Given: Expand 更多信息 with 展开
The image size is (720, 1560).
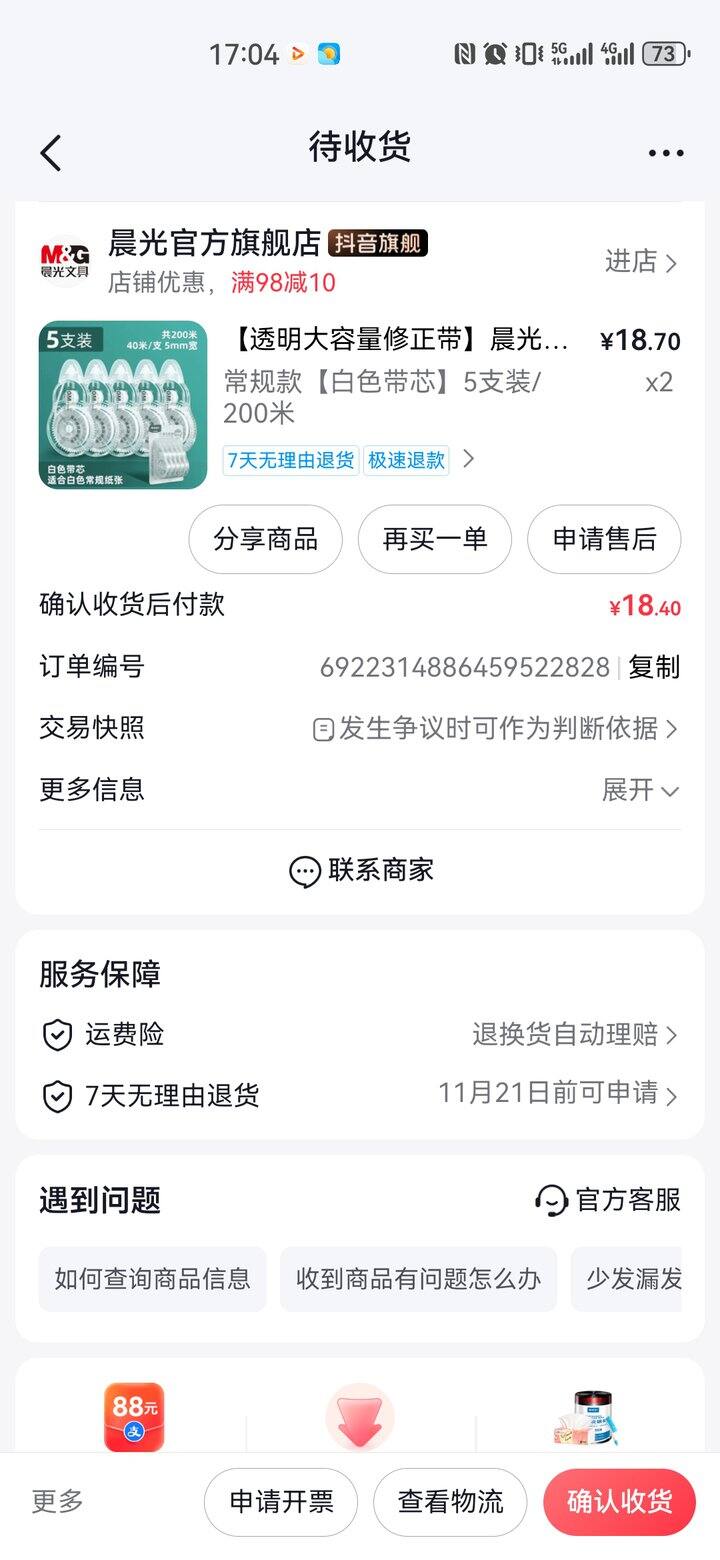Looking at the screenshot, I should (x=640, y=790).
